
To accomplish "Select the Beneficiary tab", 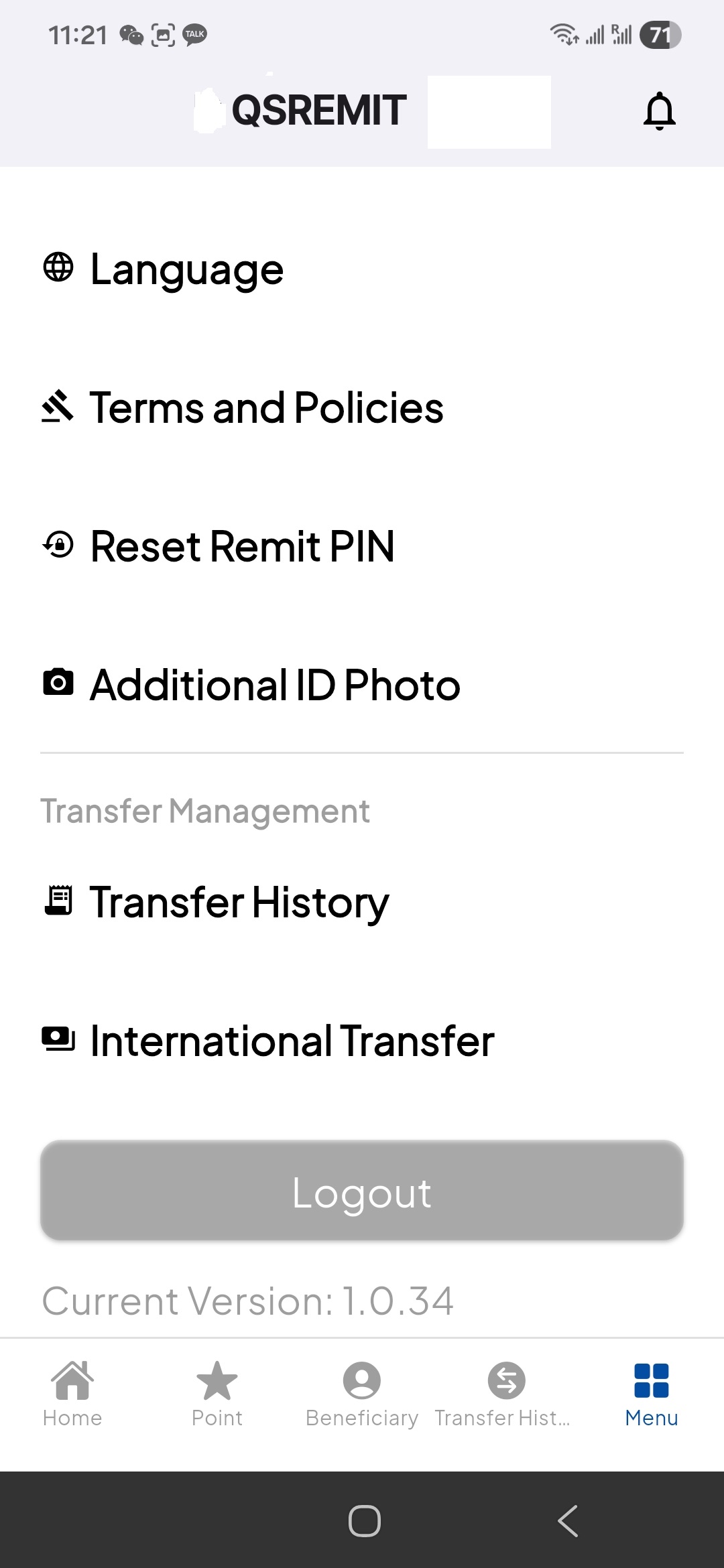I will (x=362, y=1394).
